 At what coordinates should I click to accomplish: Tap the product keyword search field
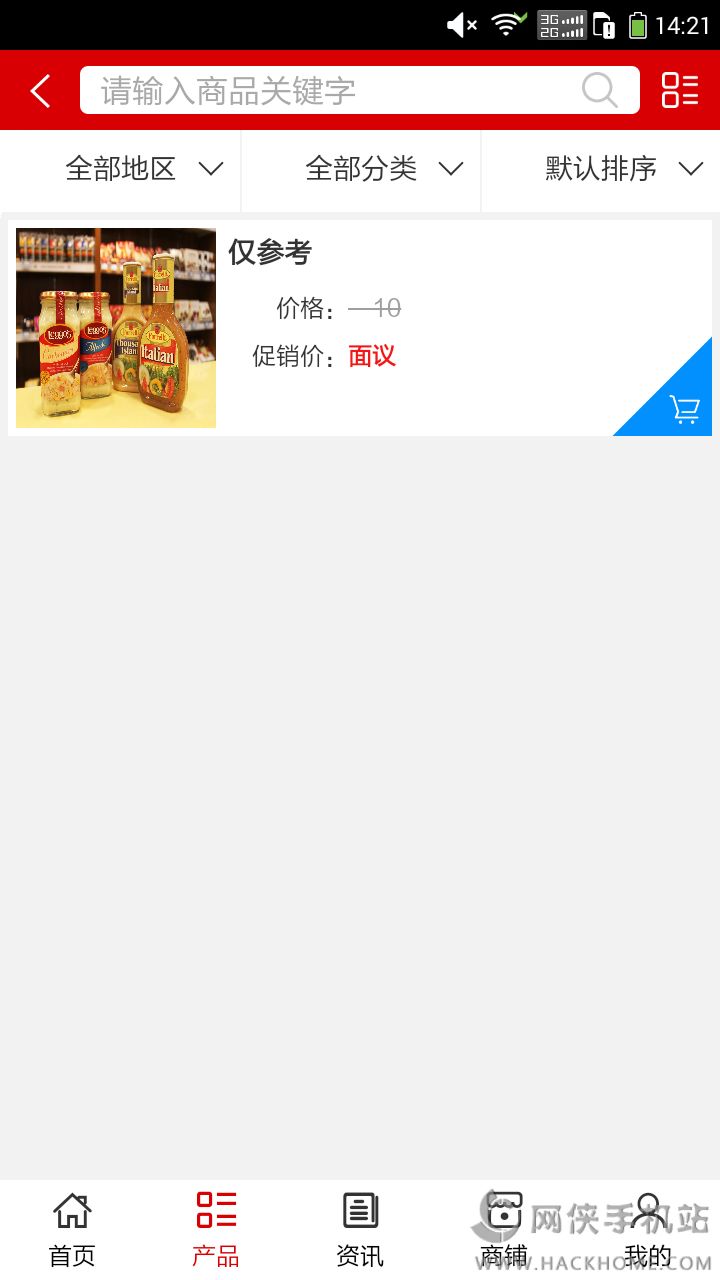[x=330, y=91]
